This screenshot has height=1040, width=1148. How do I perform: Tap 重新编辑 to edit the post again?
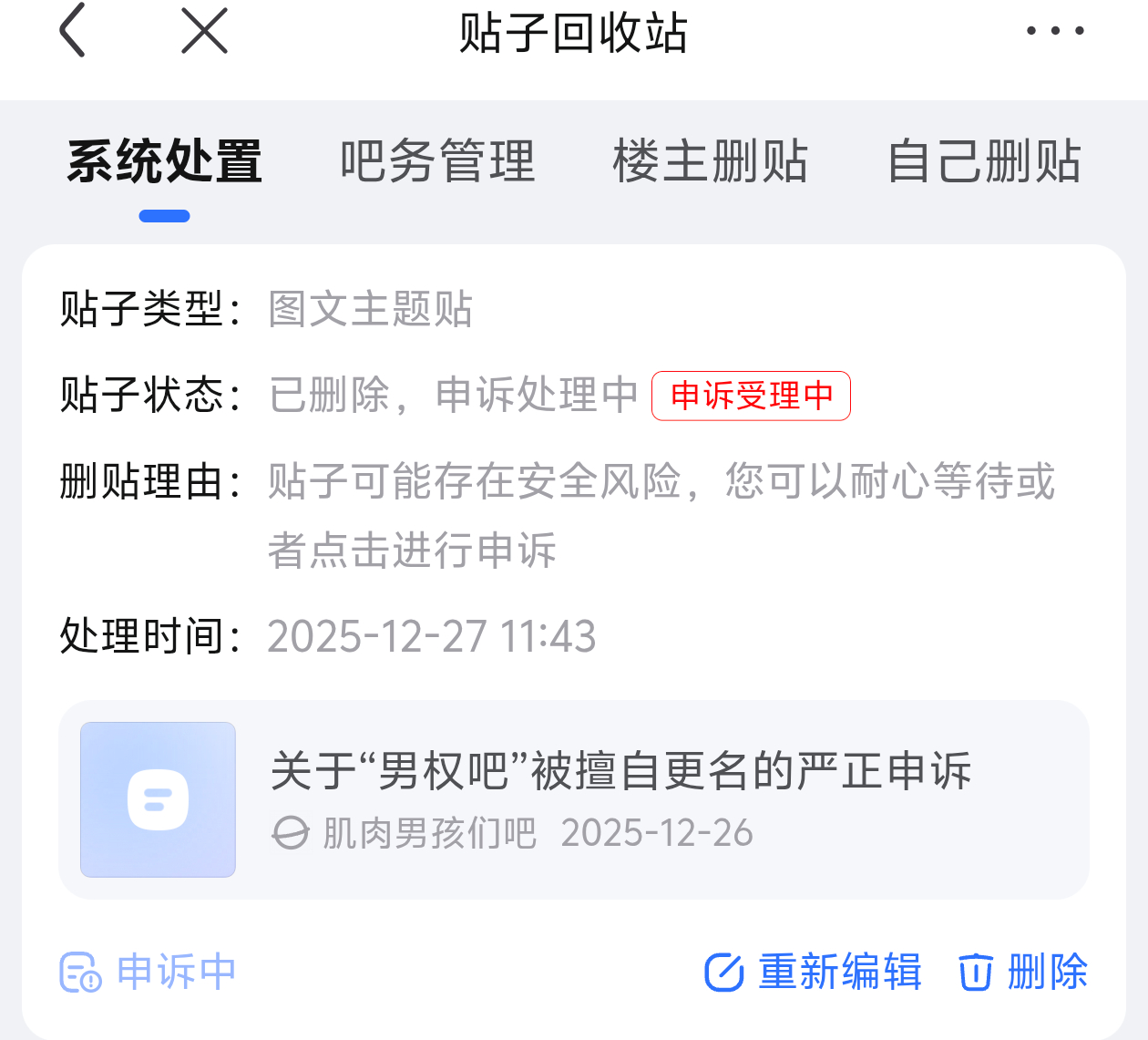(814, 972)
